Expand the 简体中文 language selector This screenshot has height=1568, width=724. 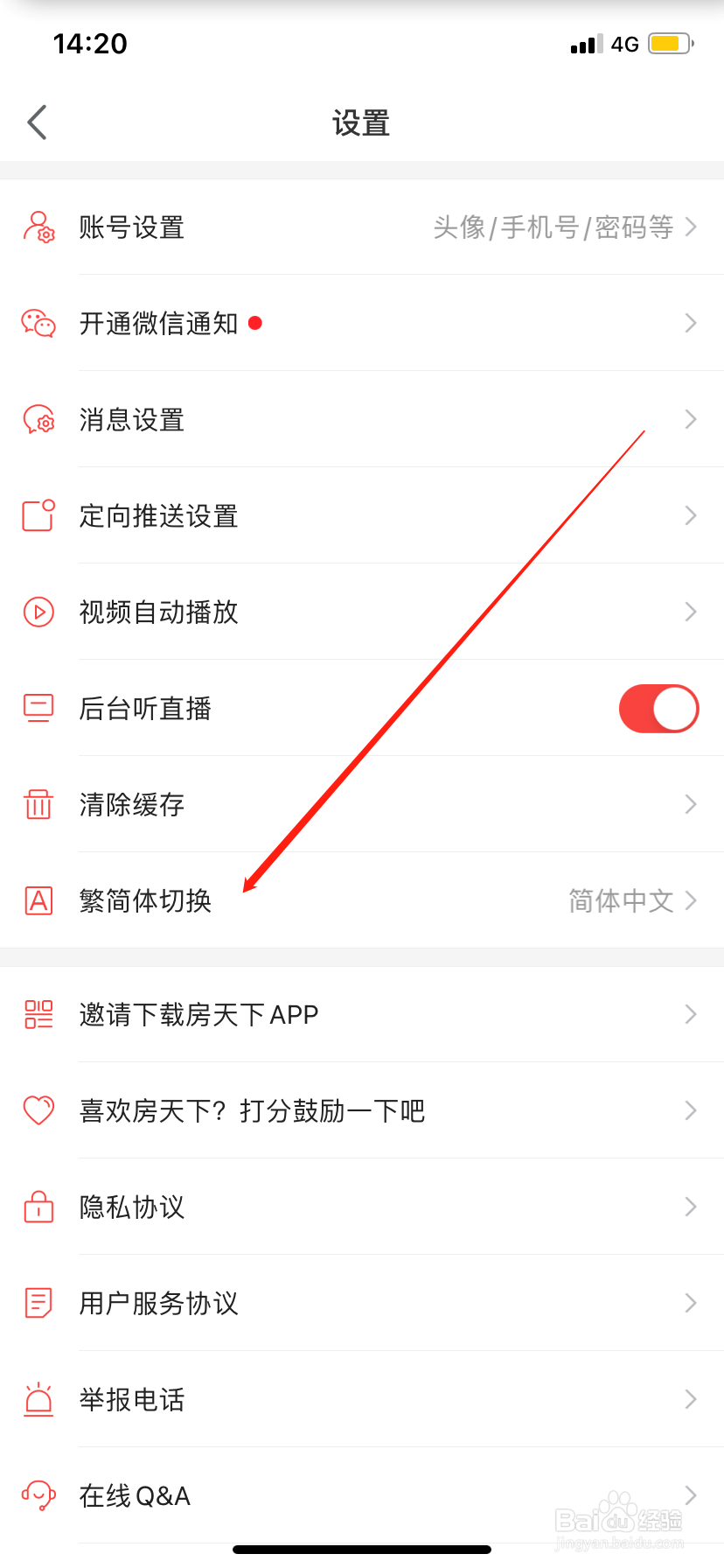(x=621, y=900)
